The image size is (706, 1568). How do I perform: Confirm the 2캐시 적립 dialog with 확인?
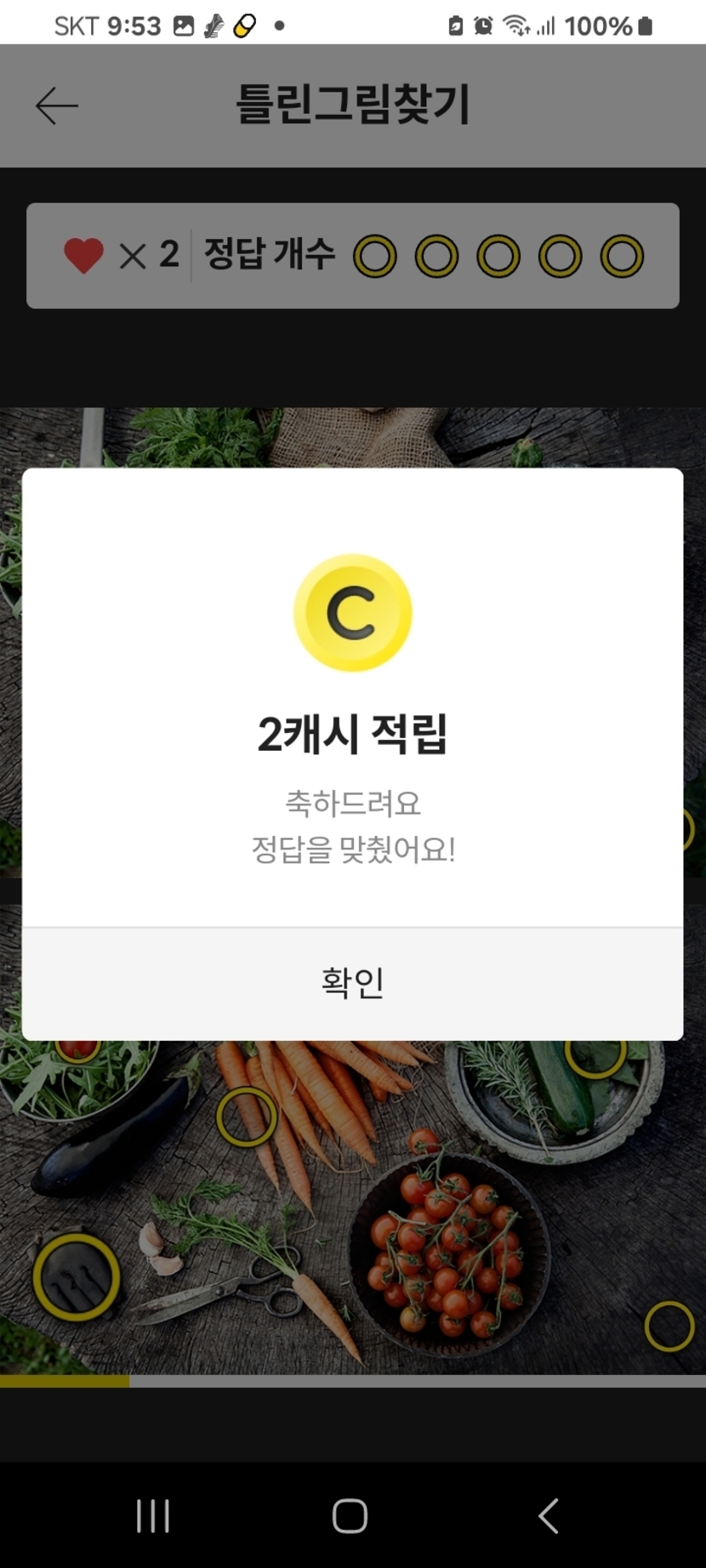(x=352, y=983)
